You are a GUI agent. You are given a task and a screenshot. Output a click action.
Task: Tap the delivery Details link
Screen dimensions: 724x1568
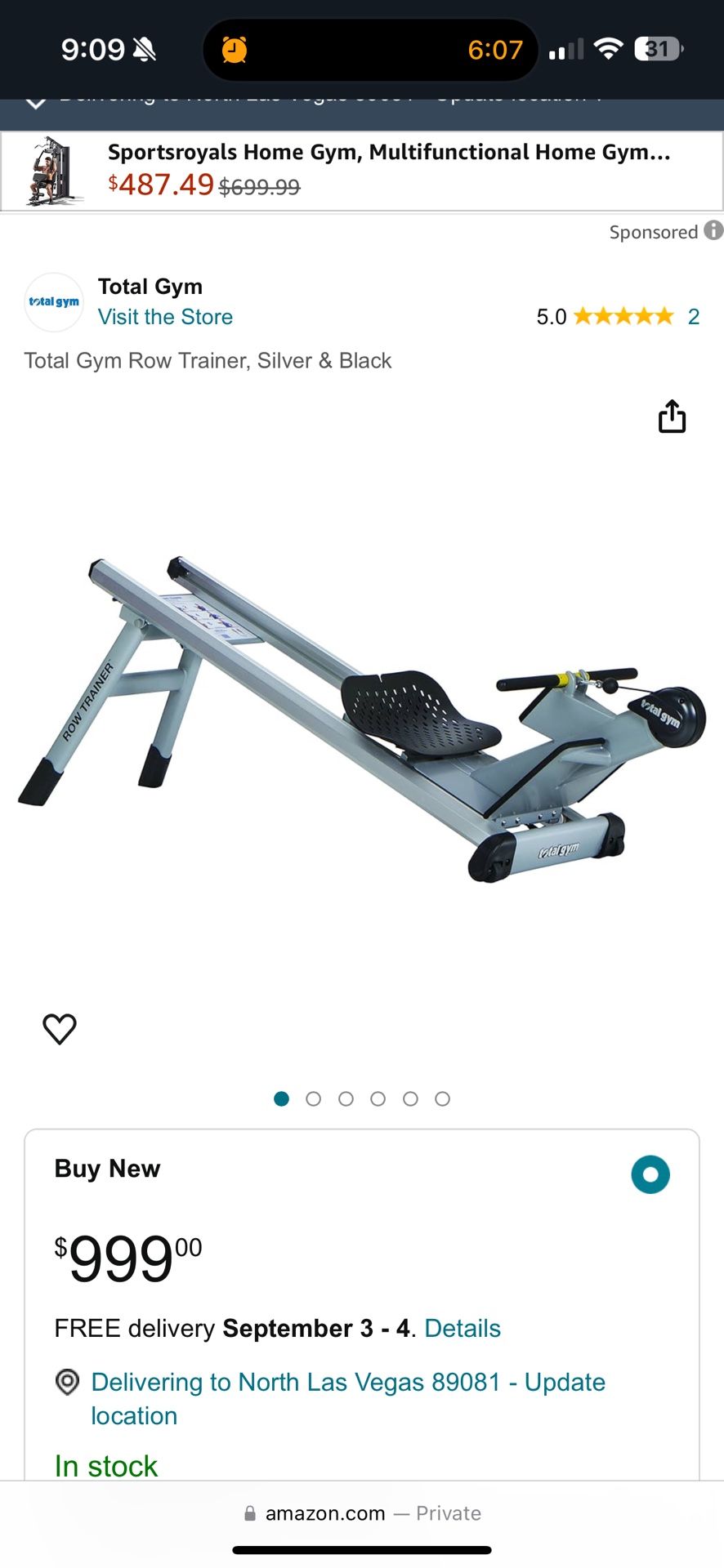pos(463,1328)
